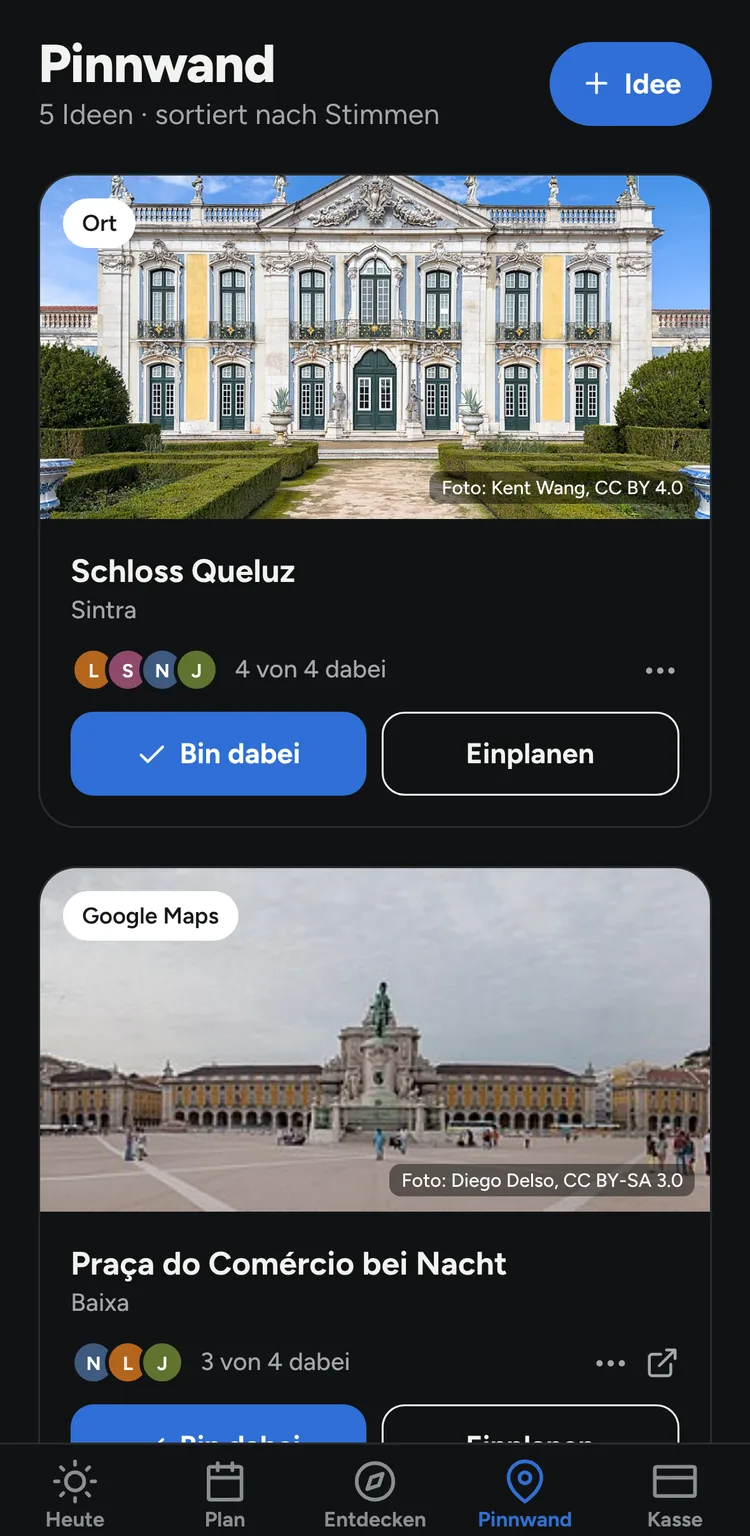Open Praça do Comércio external link icon

662,1363
